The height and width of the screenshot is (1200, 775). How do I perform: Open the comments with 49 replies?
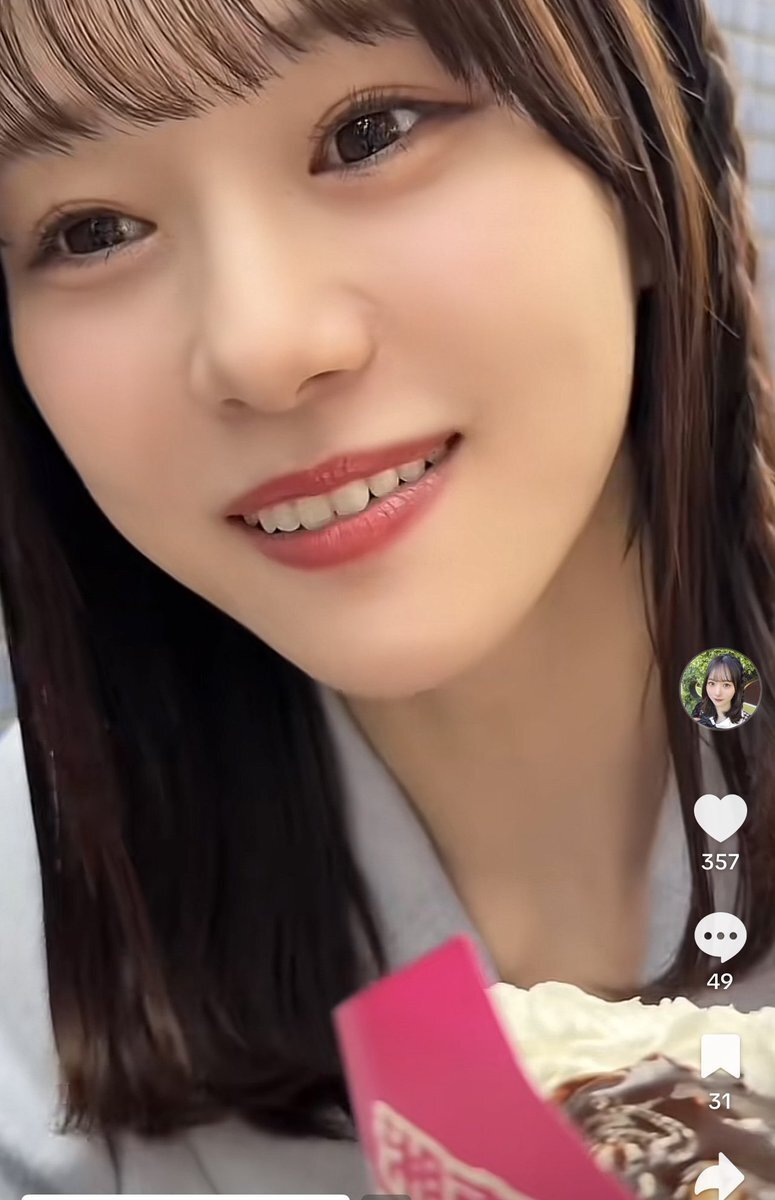[720, 937]
